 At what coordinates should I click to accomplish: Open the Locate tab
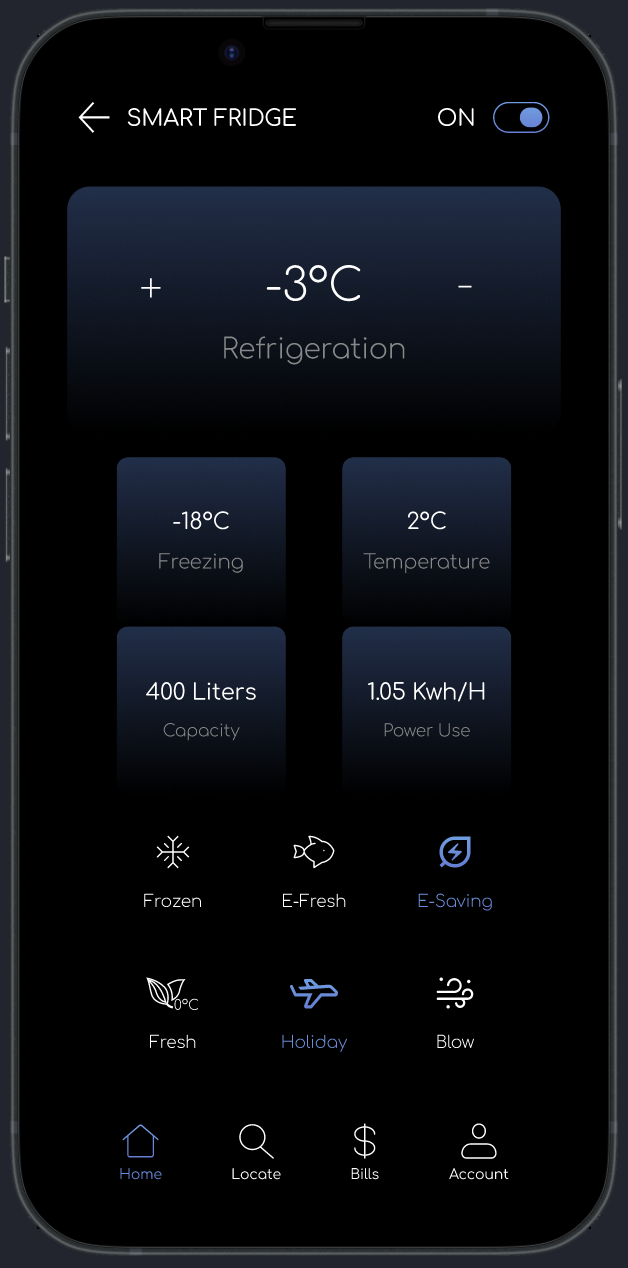256,1151
